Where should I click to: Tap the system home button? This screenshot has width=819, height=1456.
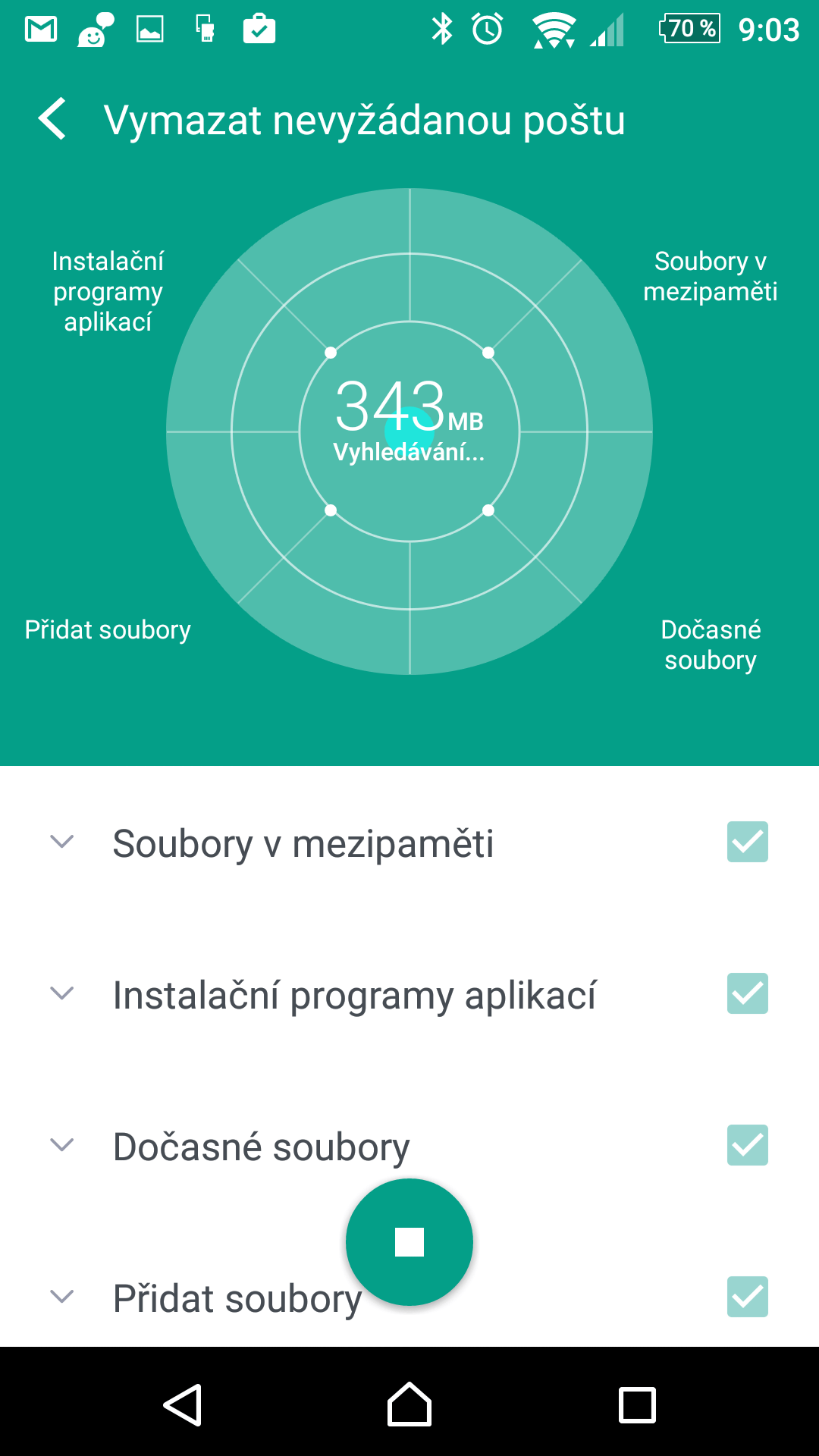coord(409,1404)
